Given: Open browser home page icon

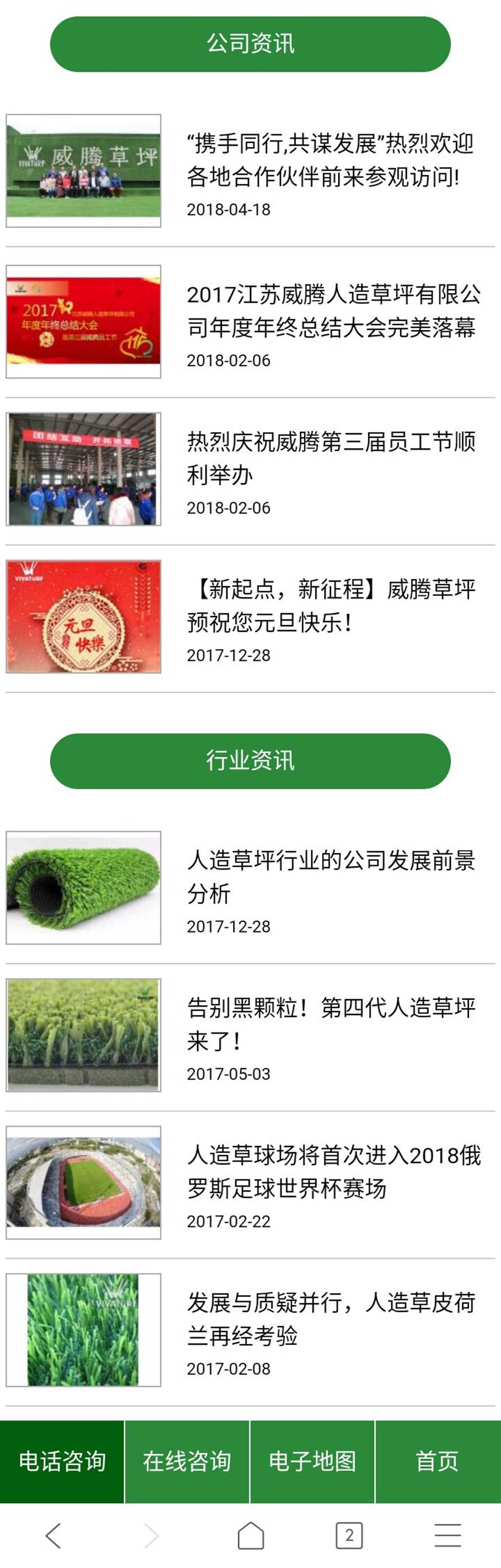Looking at the screenshot, I should click(250, 1535).
